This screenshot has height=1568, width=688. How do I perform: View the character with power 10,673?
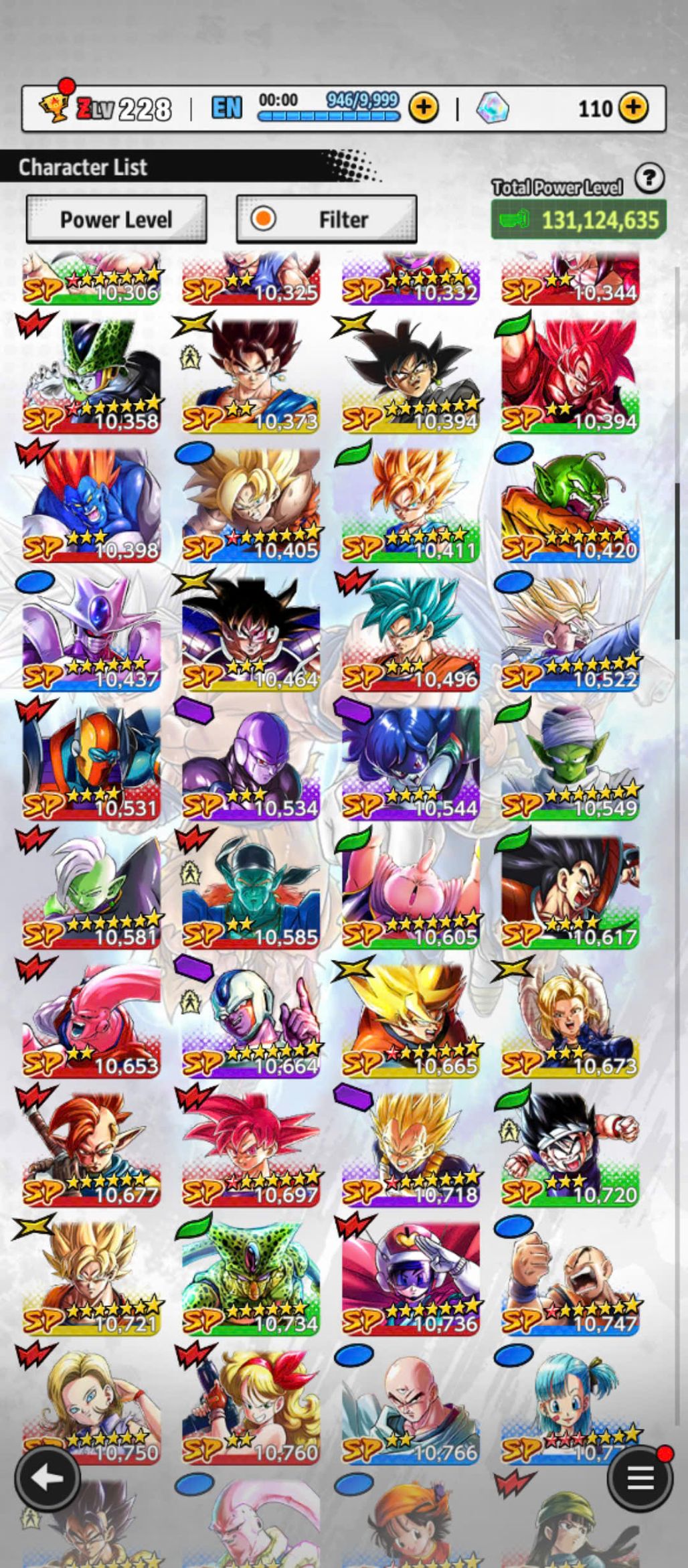[570, 1020]
